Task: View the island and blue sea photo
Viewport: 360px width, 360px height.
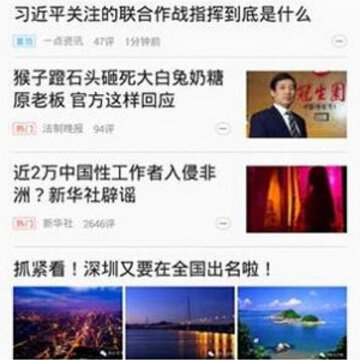Action: point(292,322)
